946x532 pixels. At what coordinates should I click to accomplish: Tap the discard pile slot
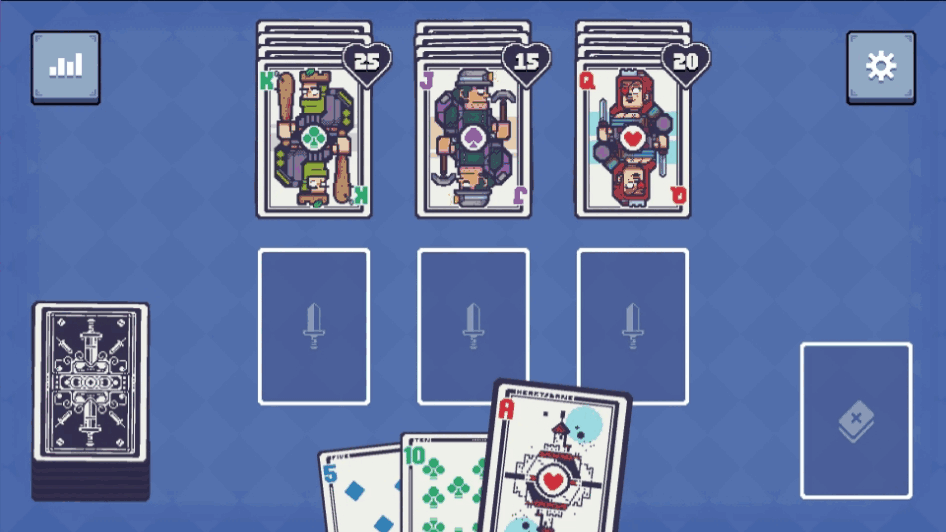(x=856, y=420)
